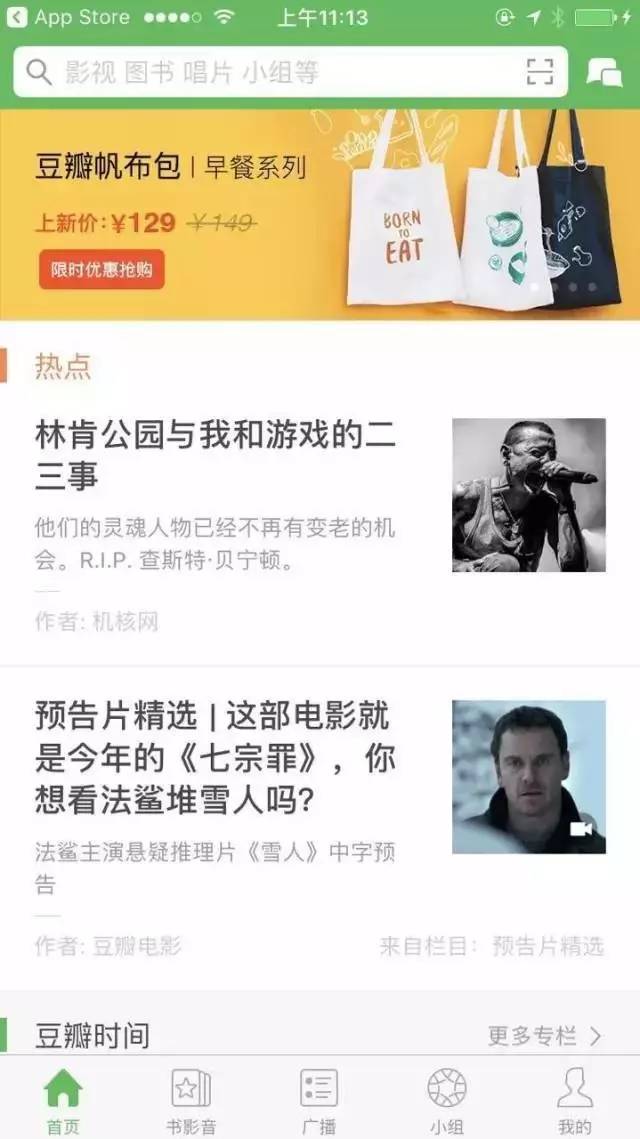Viewport: 640px width, 1139px height.
Task: Tap the scan QR code icon
Action: pos(539,72)
